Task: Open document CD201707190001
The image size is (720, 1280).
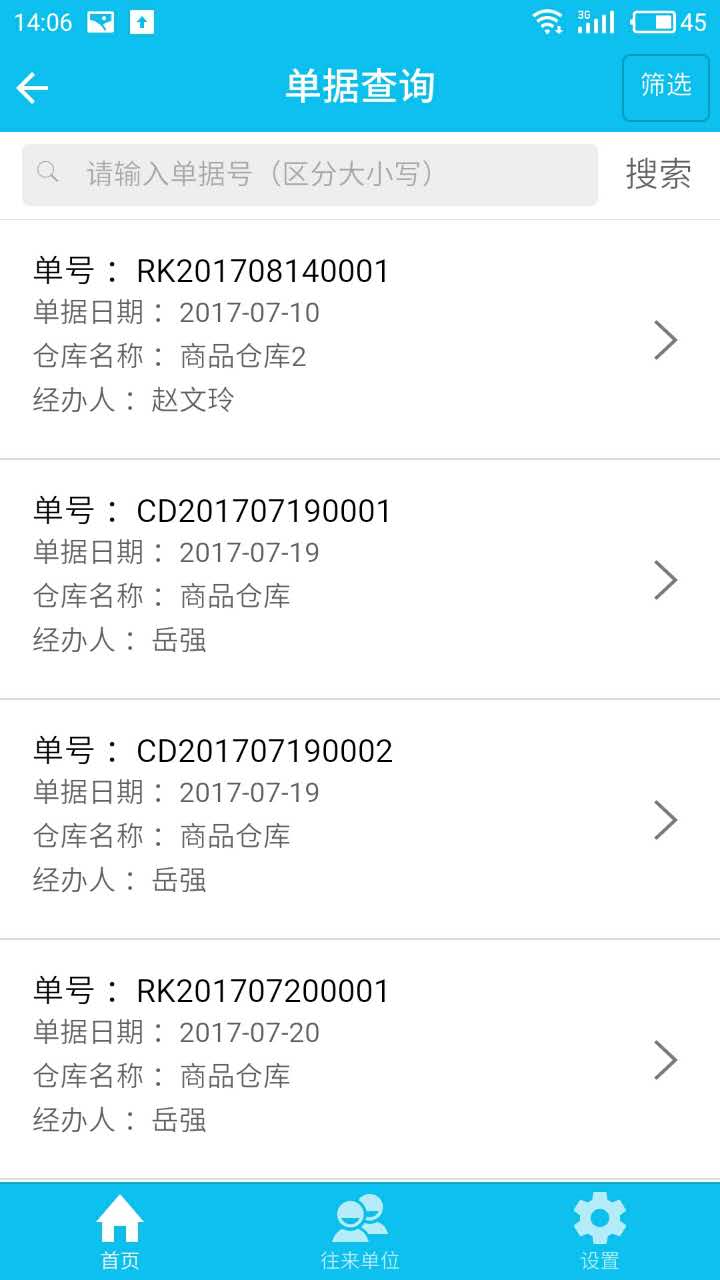Action: point(360,580)
